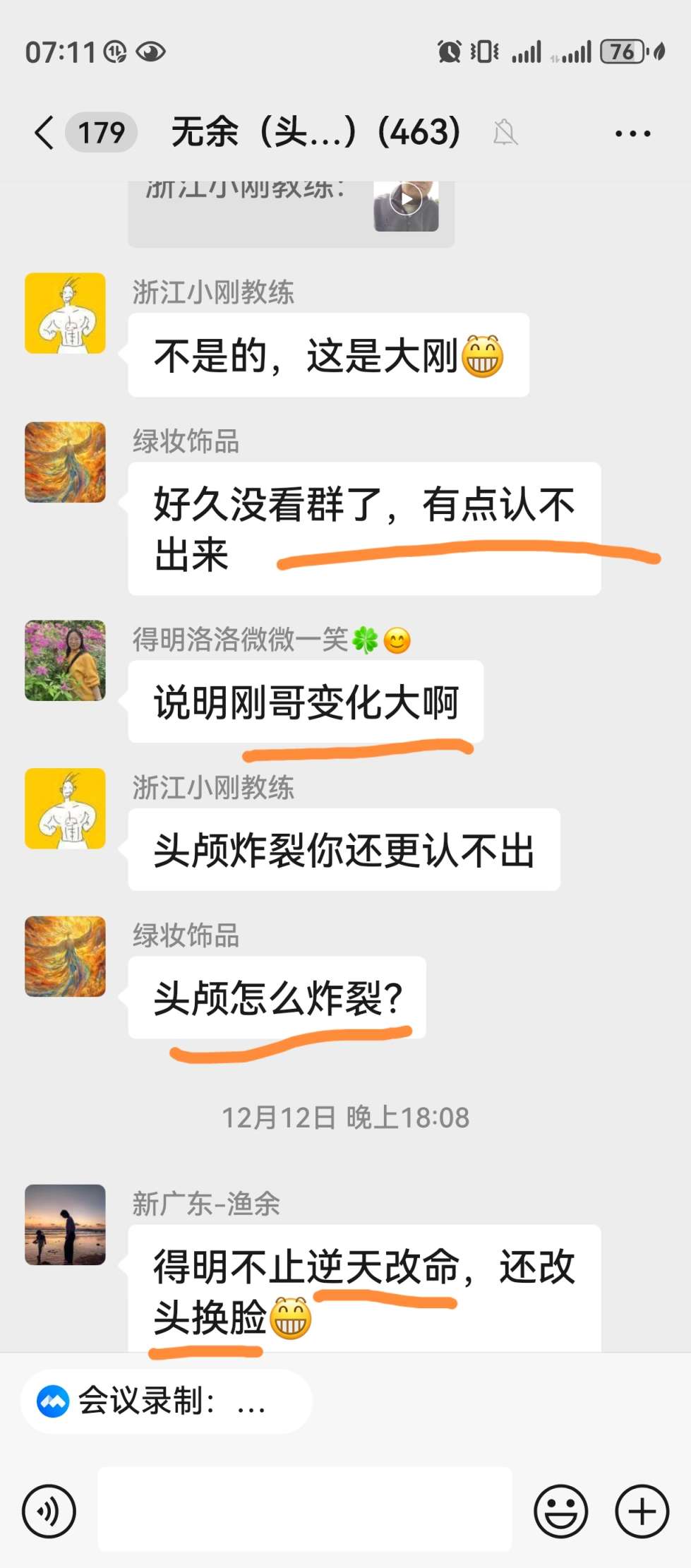Screen dimensions: 691x1568
Task: Go back to the chat list
Action: 44,133
